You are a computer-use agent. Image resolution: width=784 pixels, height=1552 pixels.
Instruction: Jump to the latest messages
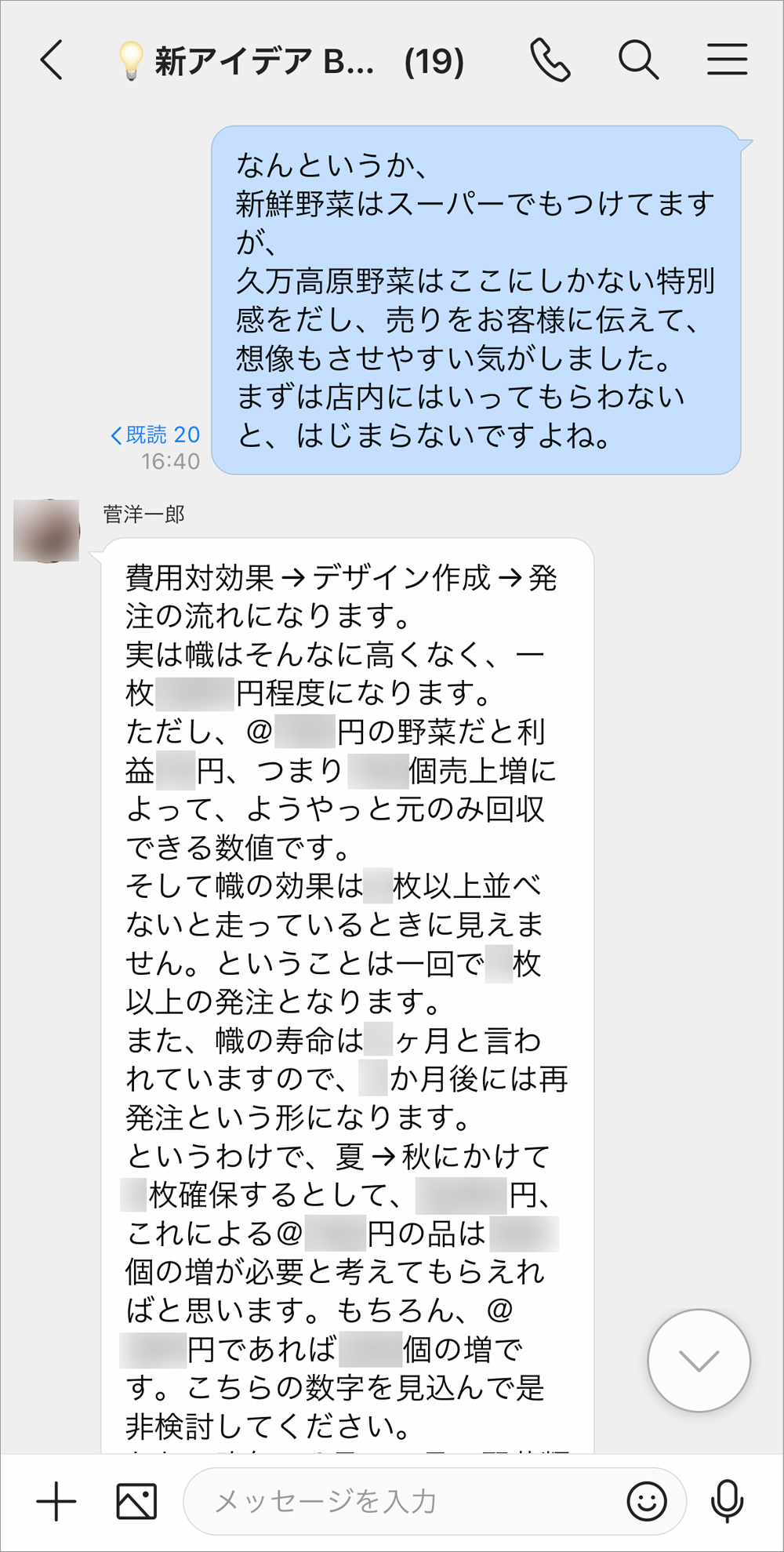click(x=699, y=1361)
